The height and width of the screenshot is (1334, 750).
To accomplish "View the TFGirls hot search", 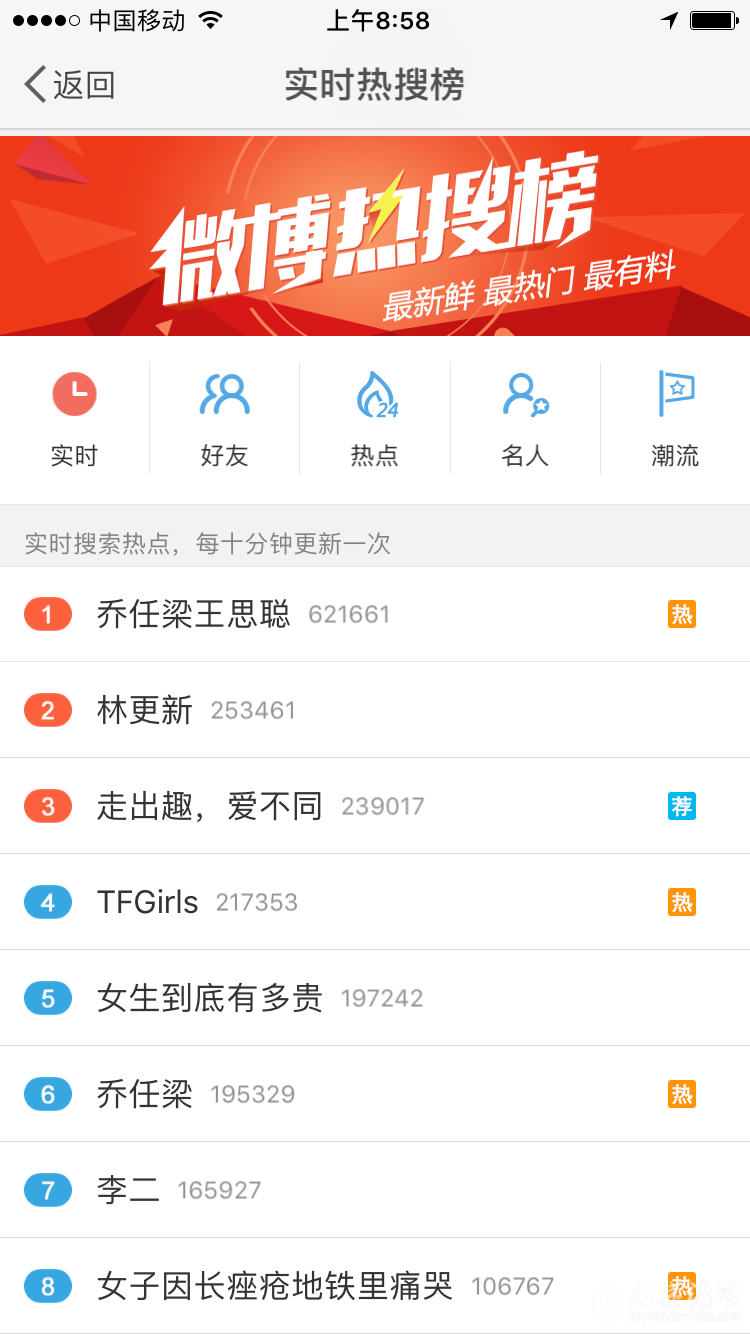I will pyautogui.click(x=148, y=902).
